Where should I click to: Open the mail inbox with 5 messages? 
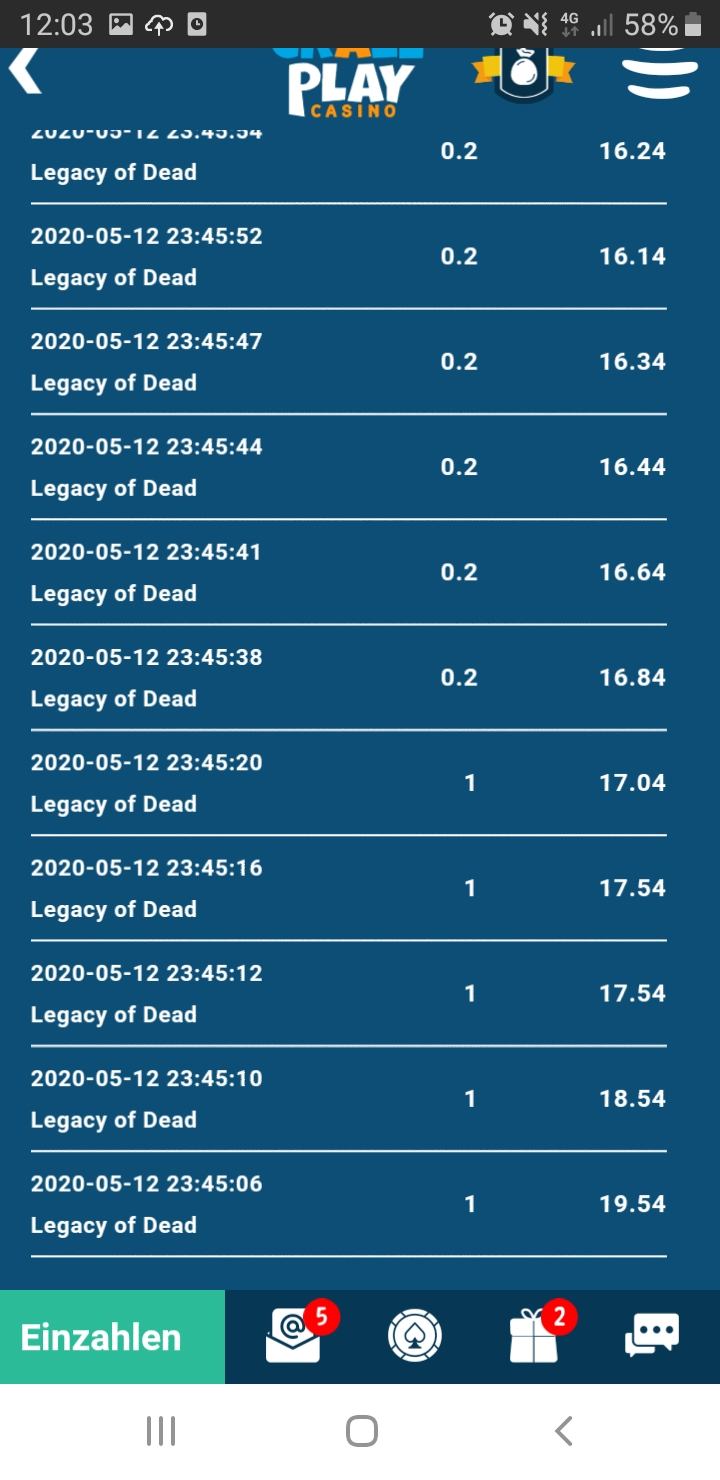tap(294, 1337)
